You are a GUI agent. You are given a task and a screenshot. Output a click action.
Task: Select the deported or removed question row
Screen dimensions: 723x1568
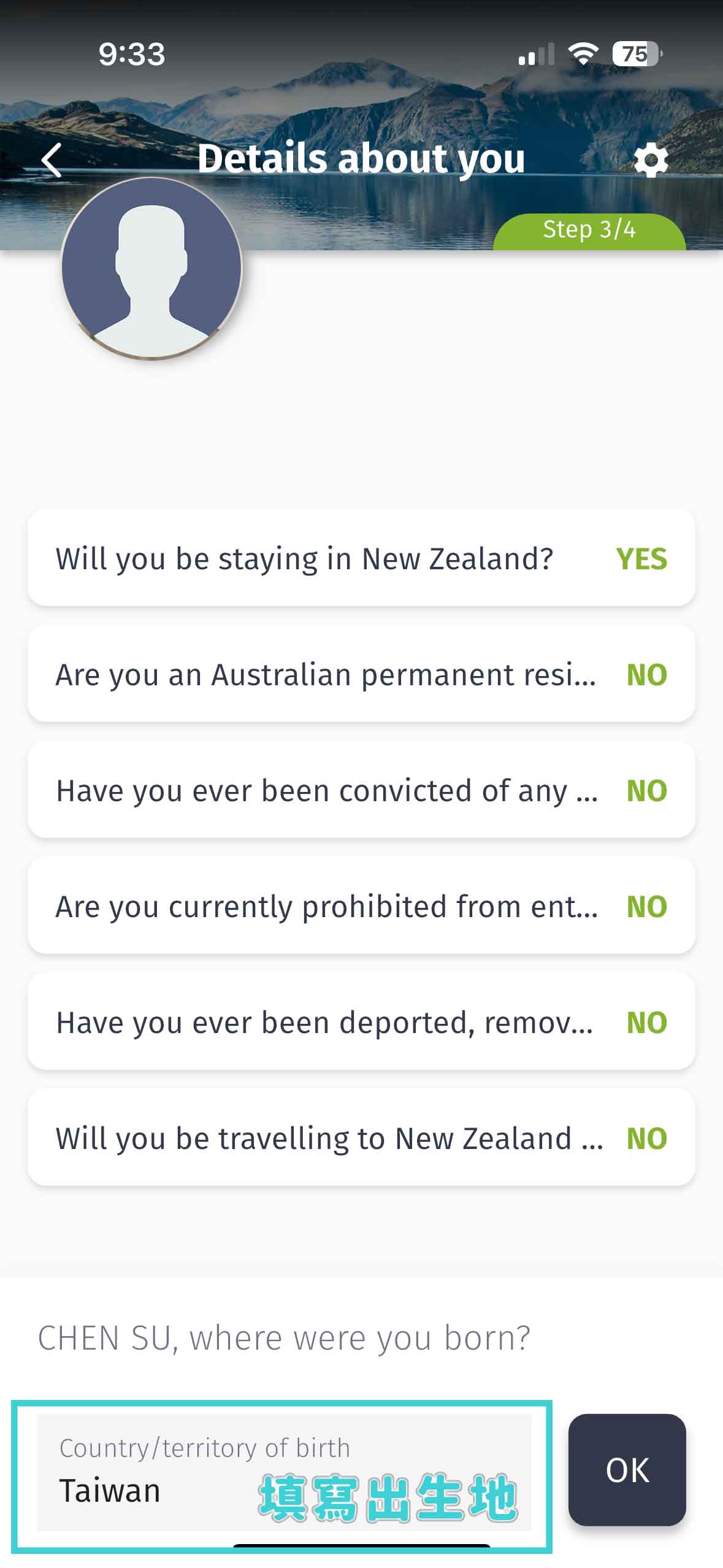[x=361, y=1021]
